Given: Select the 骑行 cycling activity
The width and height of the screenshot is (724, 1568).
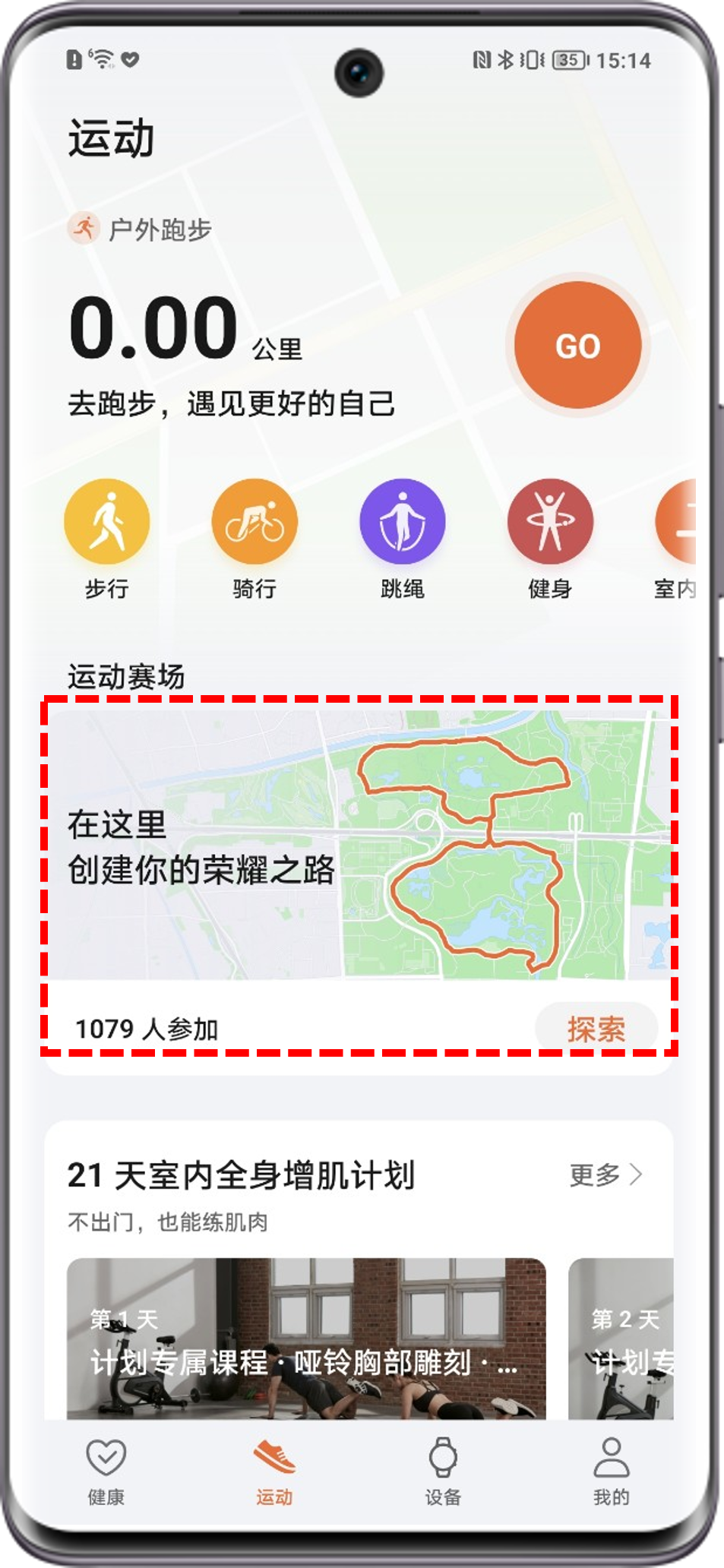Looking at the screenshot, I should 255,522.
